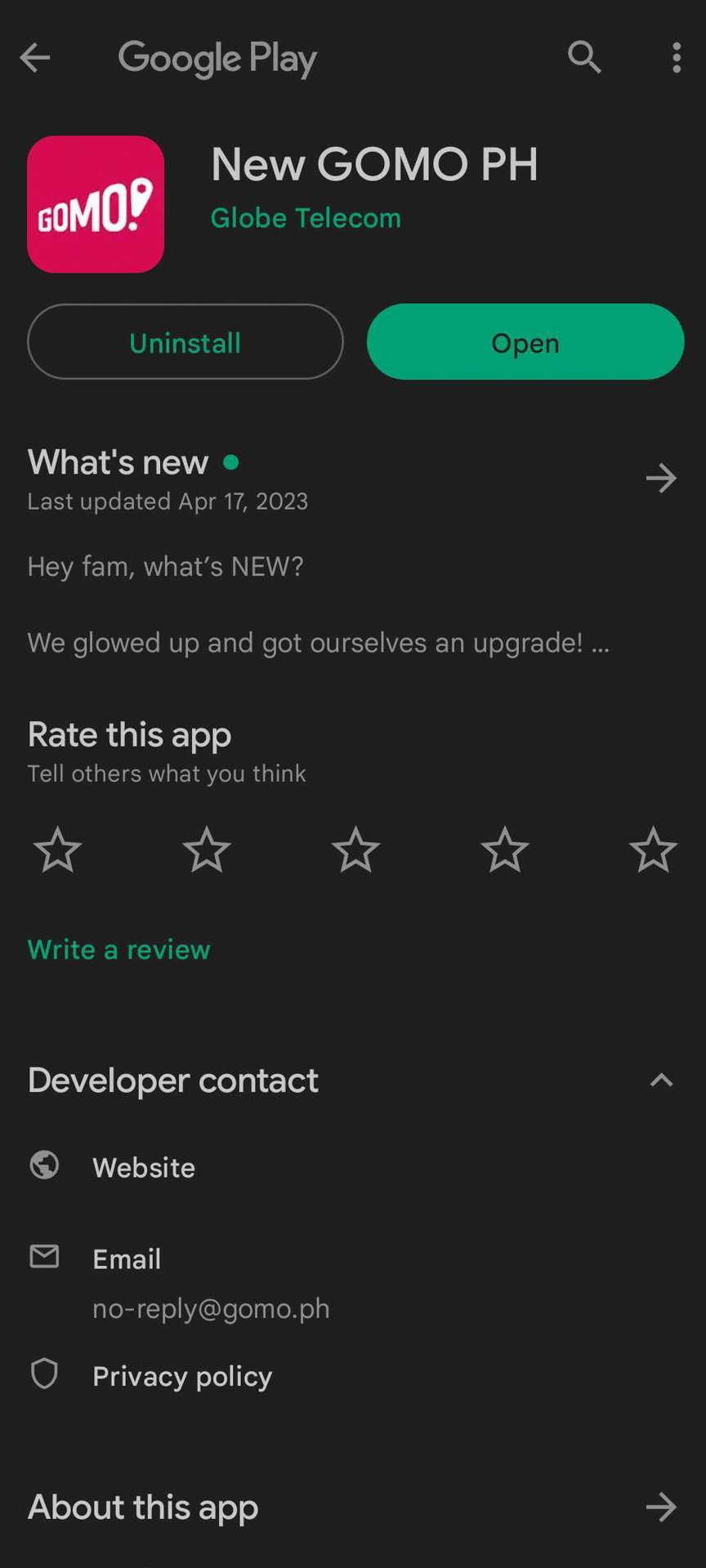Open About this app details arrow
706x1568 pixels.
(660, 1507)
